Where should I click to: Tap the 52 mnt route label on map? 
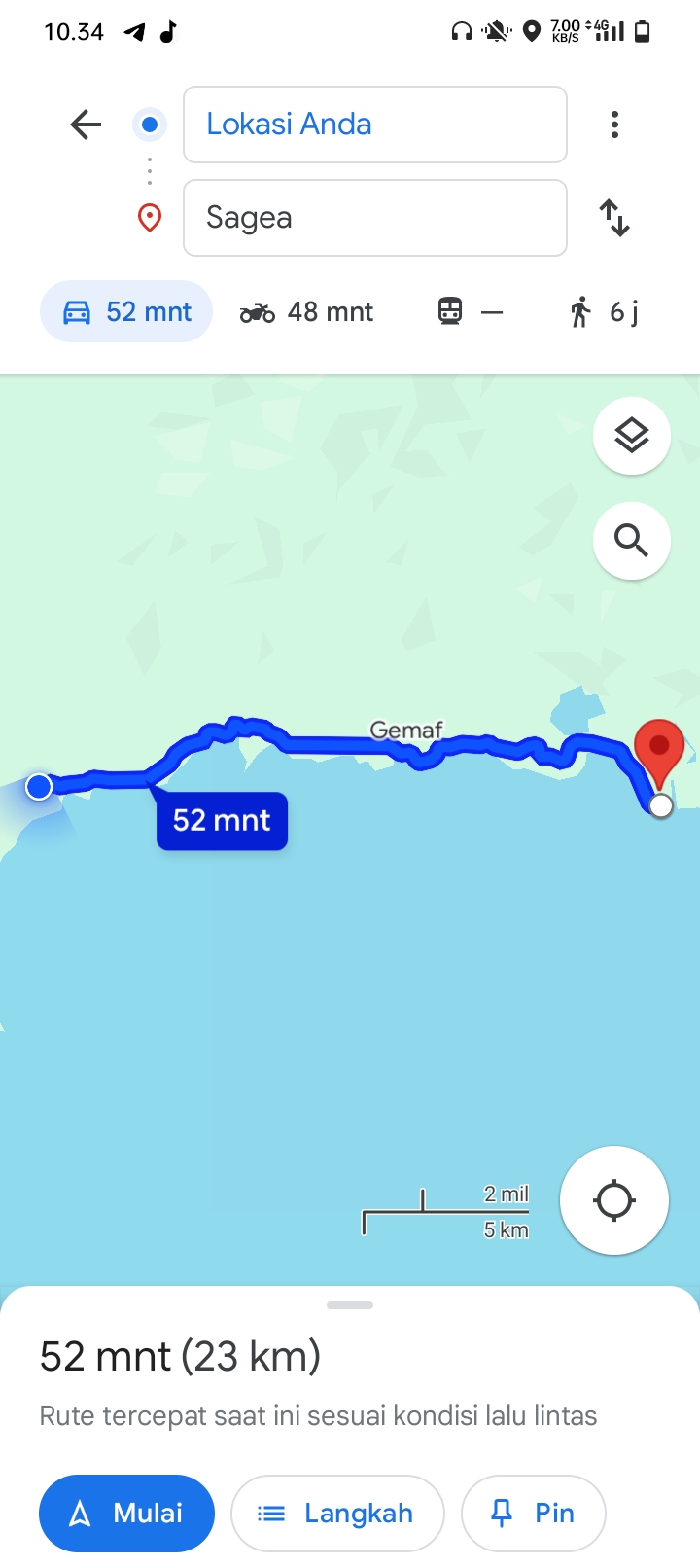(x=222, y=820)
